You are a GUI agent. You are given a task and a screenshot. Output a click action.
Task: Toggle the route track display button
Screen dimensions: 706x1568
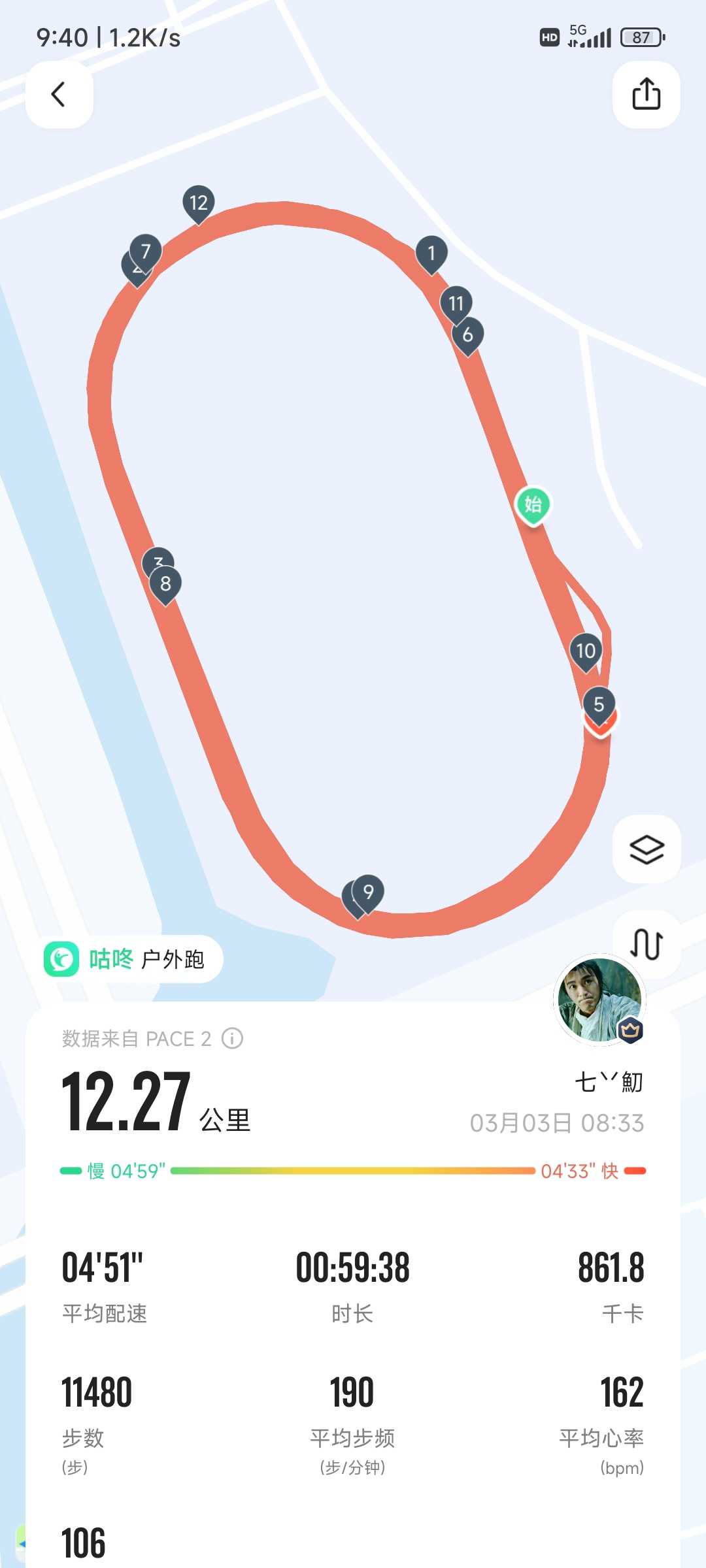[x=646, y=944]
